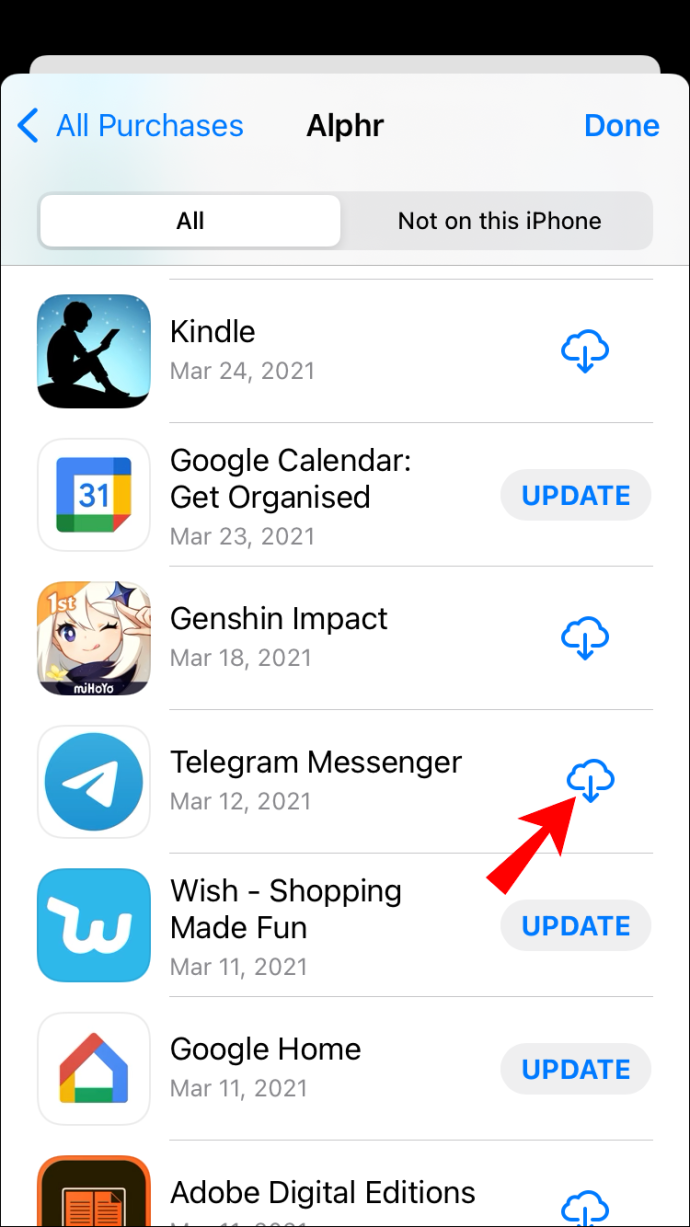The height and width of the screenshot is (1227, 690).
Task: Update Google Calendar app
Action: (576, 496)
